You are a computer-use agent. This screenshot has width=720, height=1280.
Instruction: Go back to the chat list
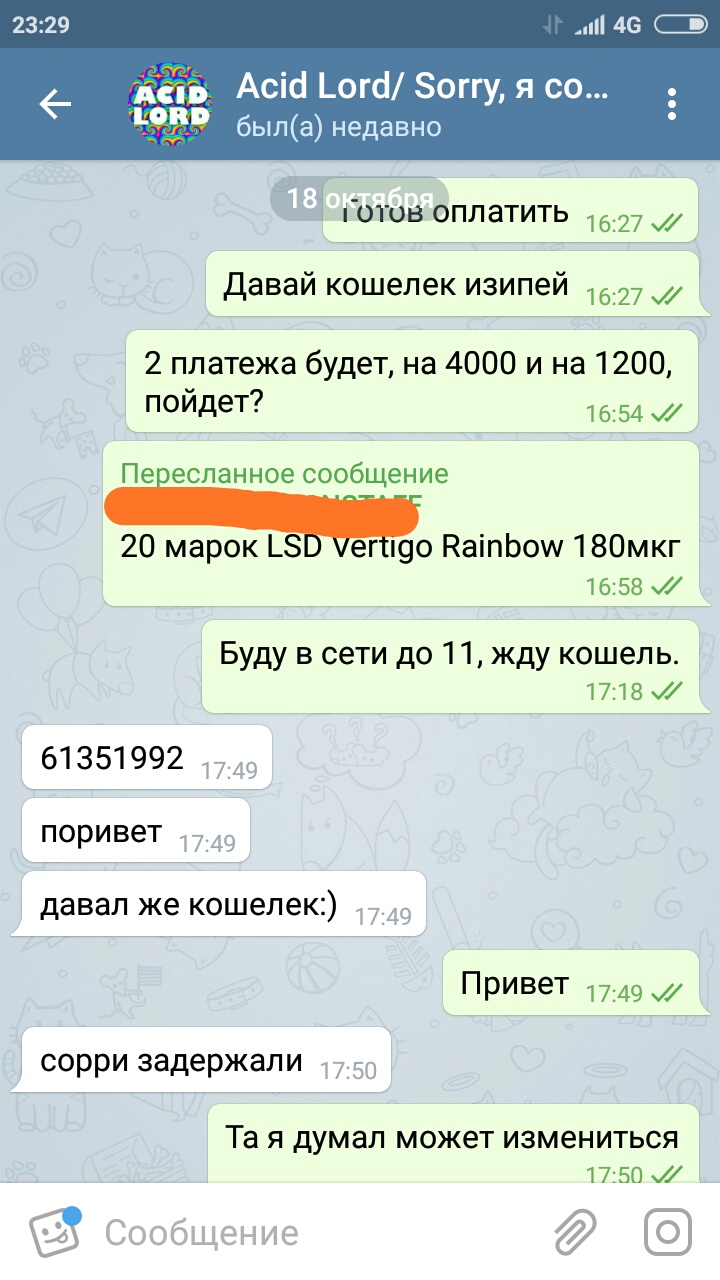55,104
